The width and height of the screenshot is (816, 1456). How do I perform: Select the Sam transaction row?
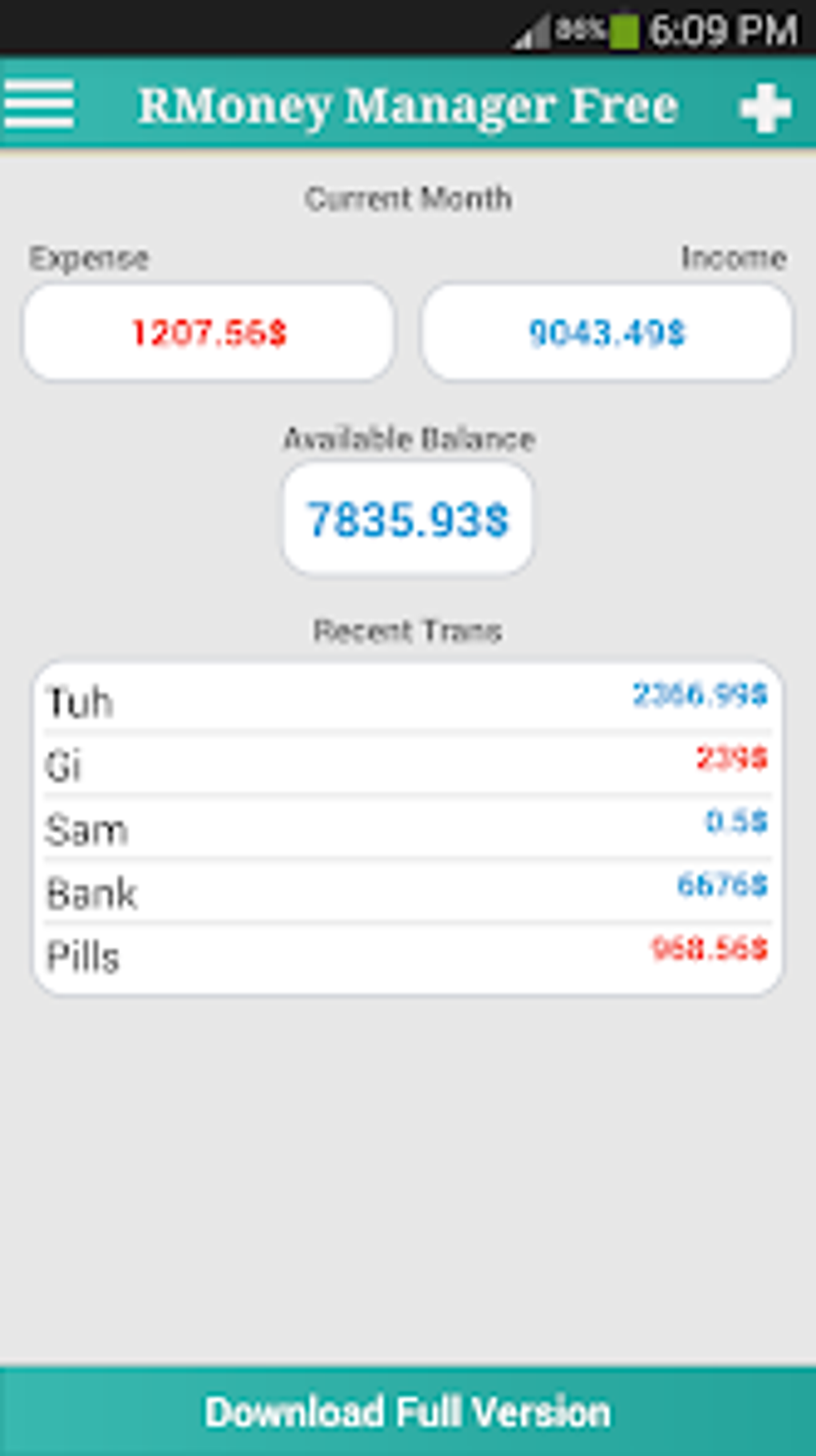(x=406, y=828)
